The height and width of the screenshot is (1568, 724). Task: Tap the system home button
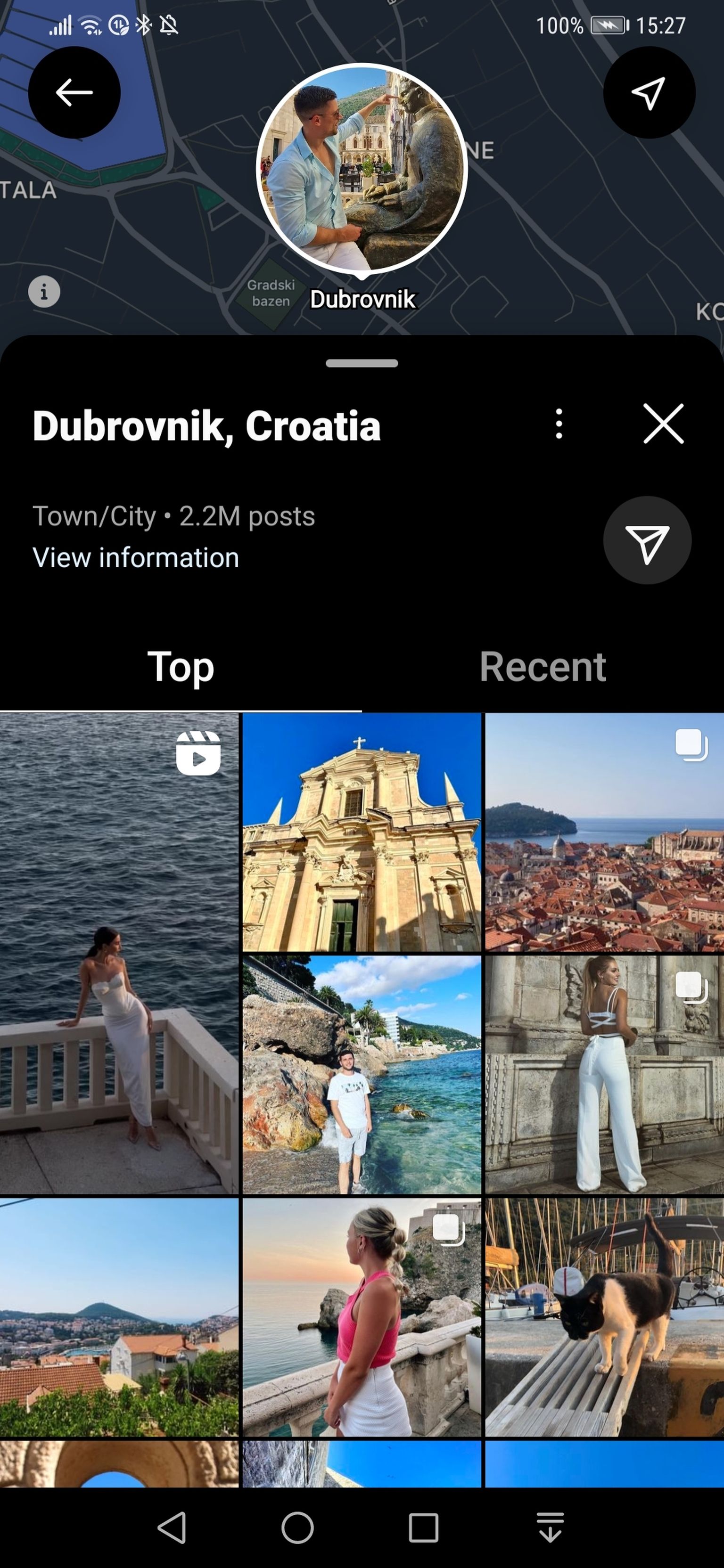(x=297, y=1527)
